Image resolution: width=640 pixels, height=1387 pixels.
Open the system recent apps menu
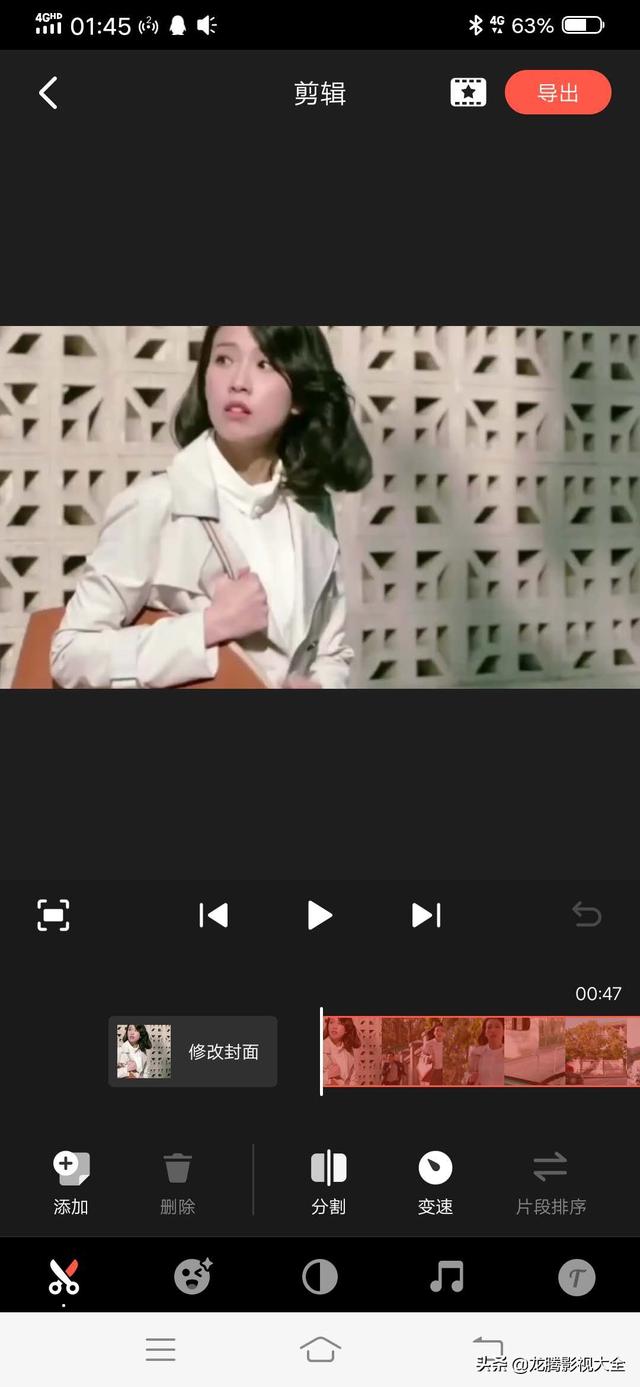pos(160,1350)
